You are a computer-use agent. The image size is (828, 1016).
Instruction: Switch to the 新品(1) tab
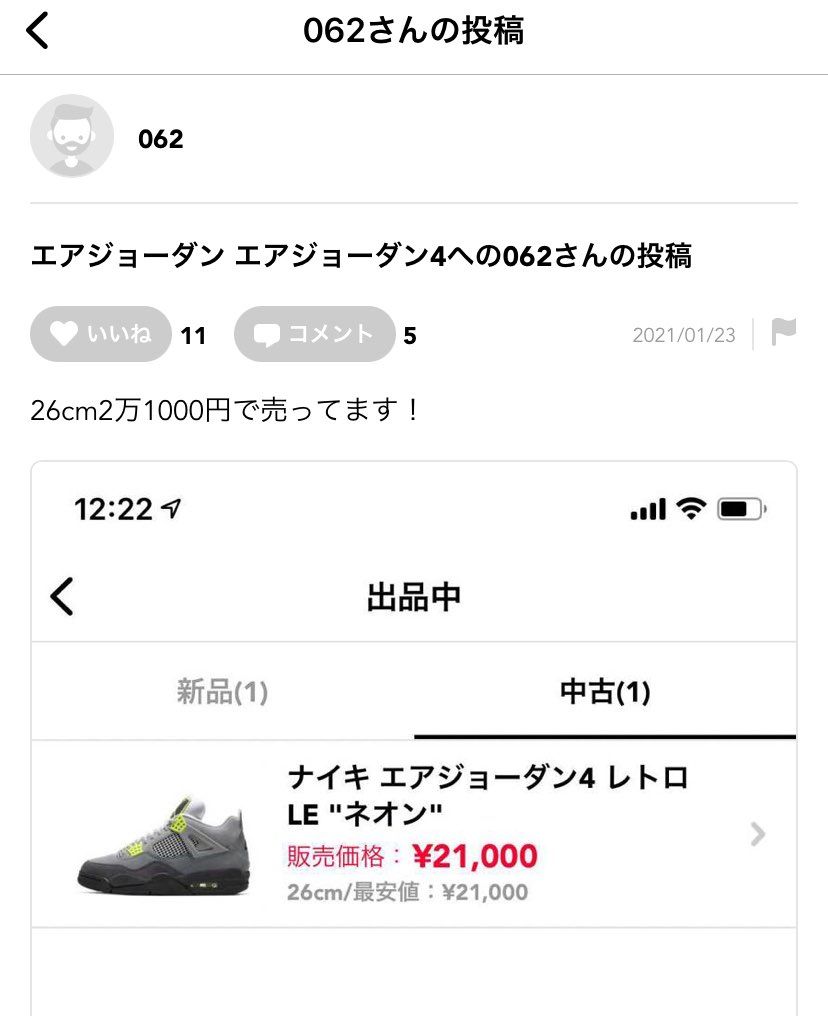coord(225,692)
